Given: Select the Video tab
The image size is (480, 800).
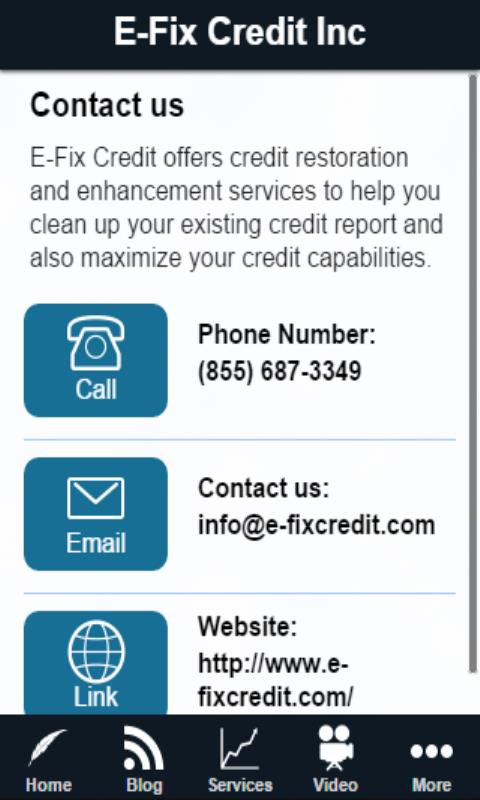Looking at the screenshot, I should click(336, 759).
